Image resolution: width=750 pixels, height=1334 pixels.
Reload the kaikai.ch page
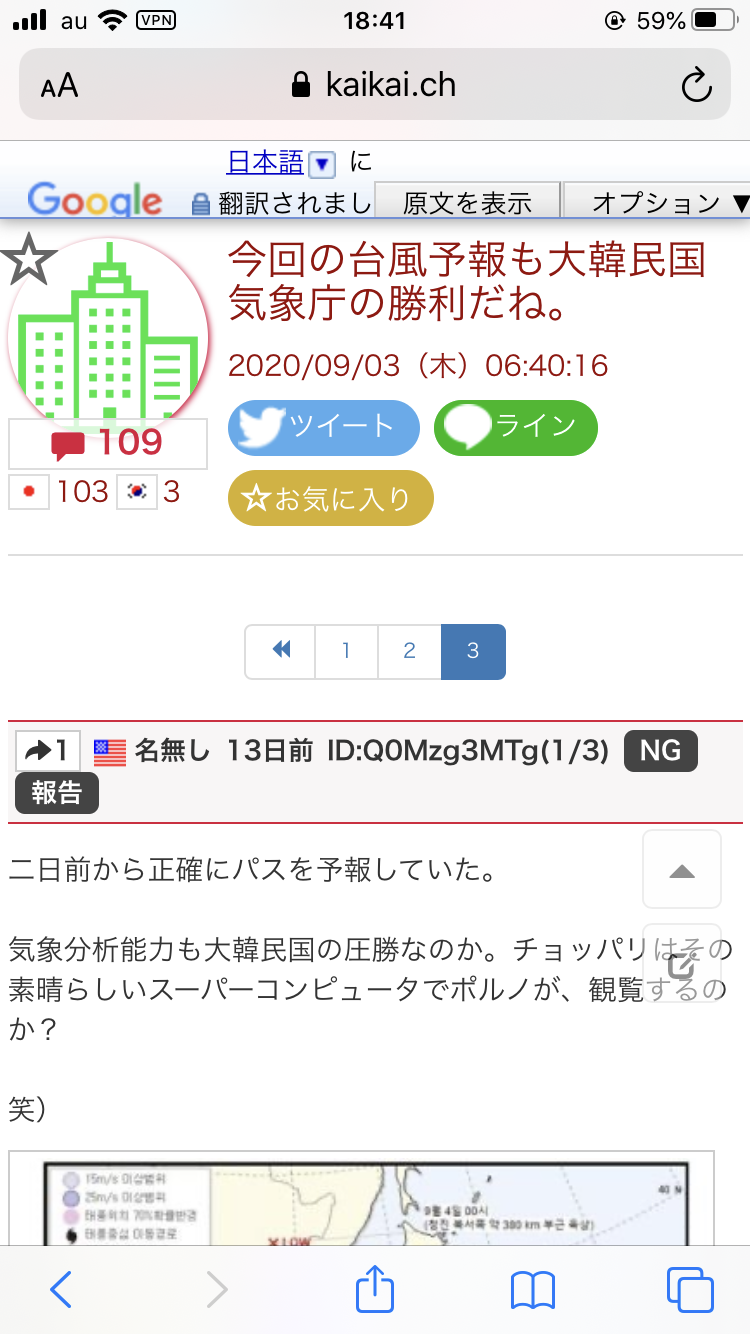point(695,86)
